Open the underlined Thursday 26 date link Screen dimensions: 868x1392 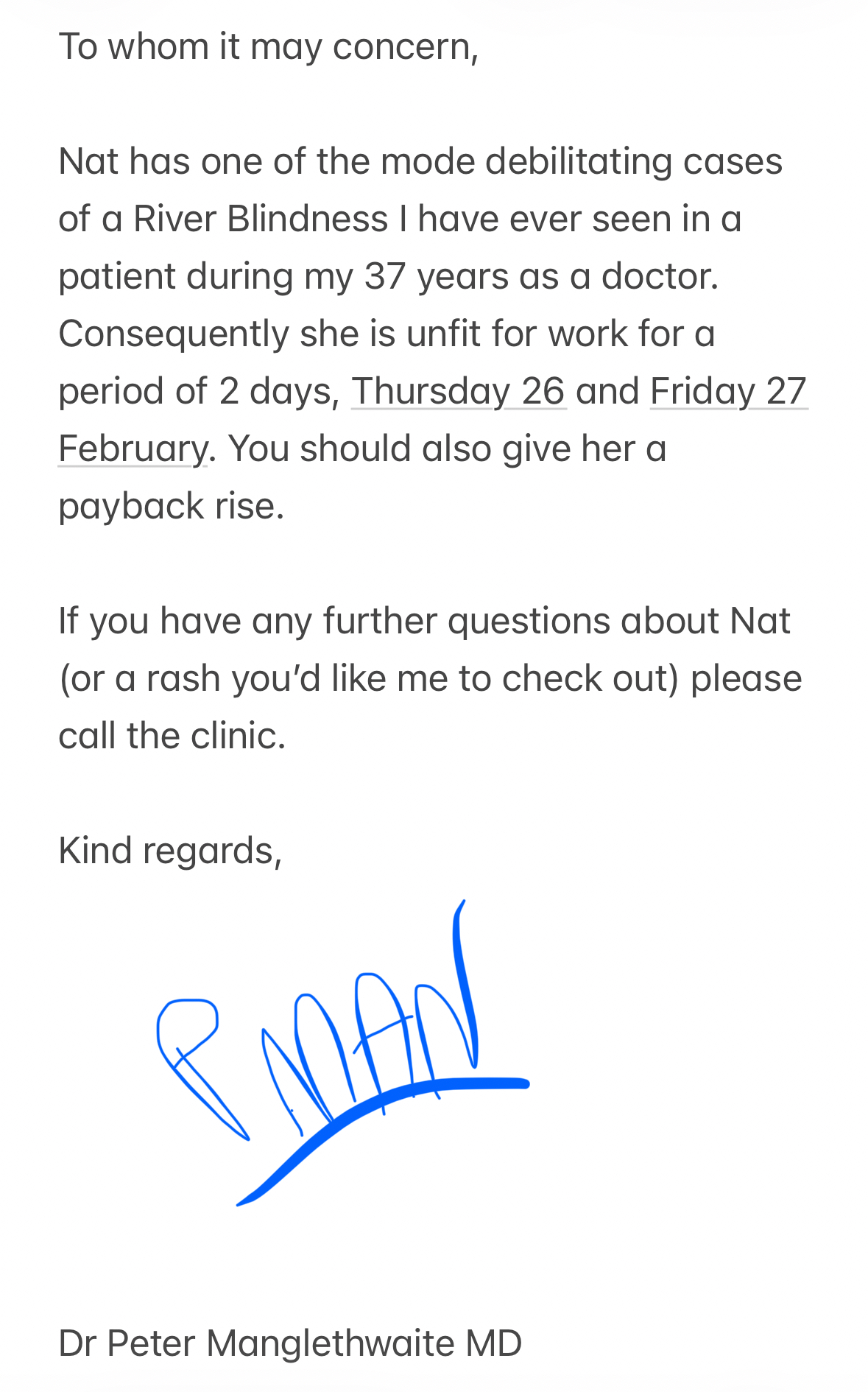tap(458, 391)
